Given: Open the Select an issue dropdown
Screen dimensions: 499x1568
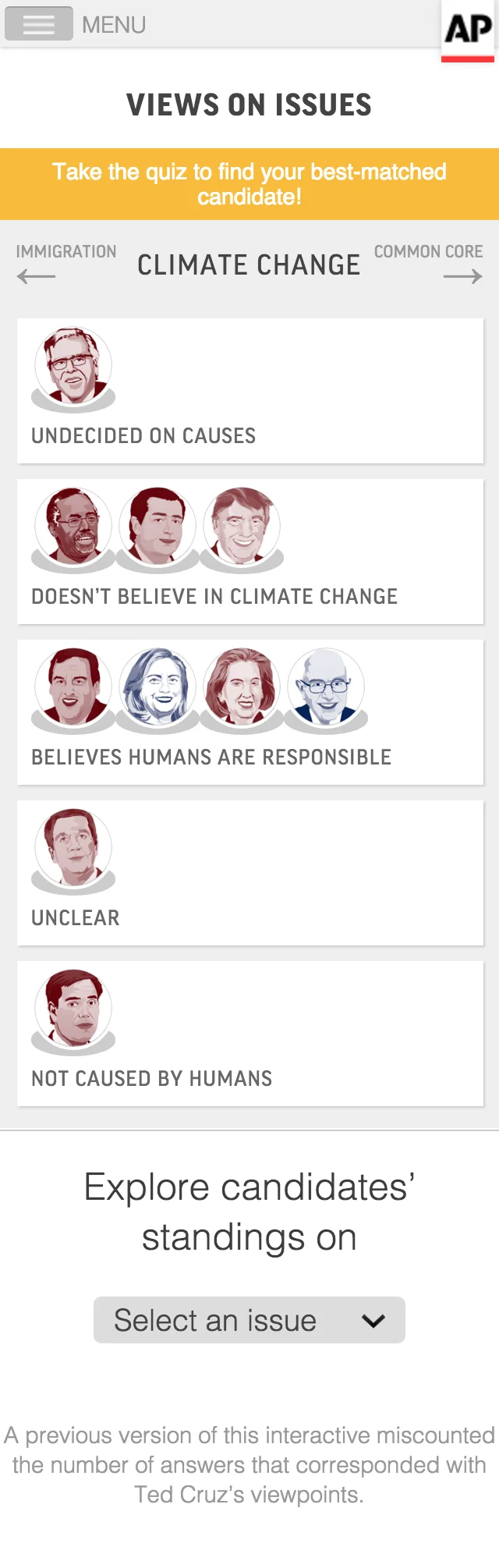Looking at the screenshot, I should pyautogui.click(x=249, y=1320).
